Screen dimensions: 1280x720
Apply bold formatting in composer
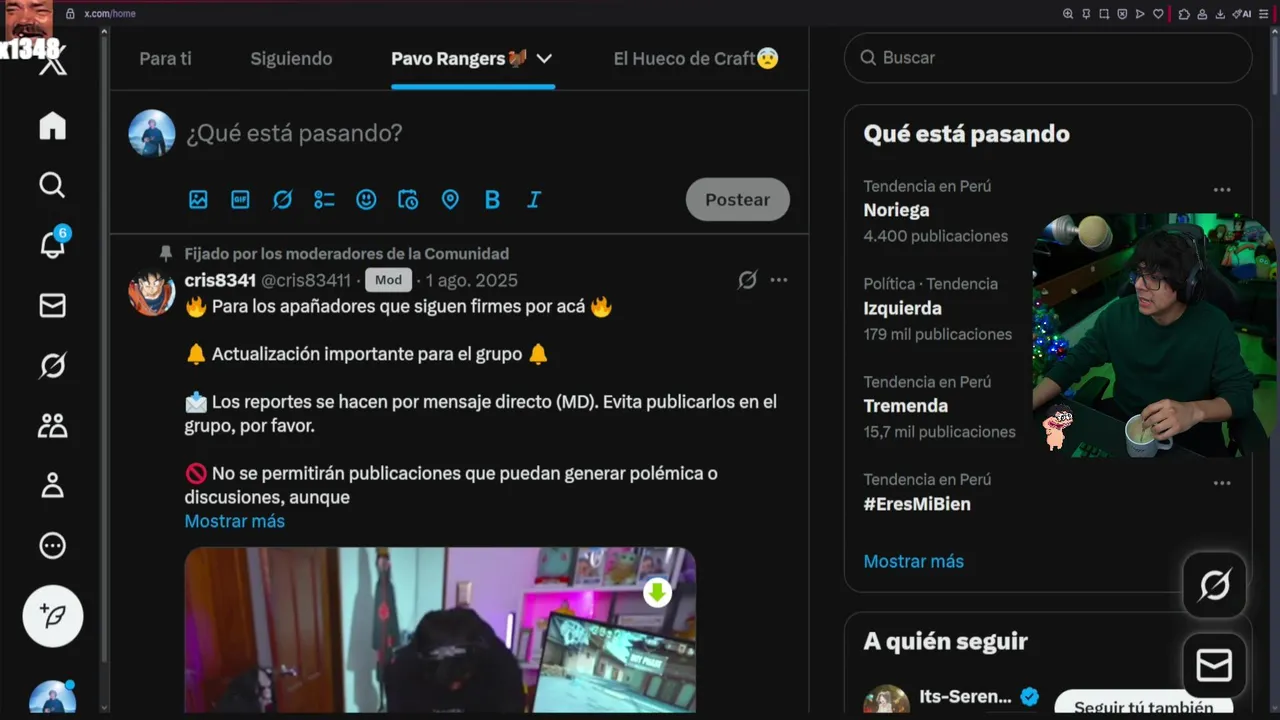pyautogui.click(x=492, y=200)
